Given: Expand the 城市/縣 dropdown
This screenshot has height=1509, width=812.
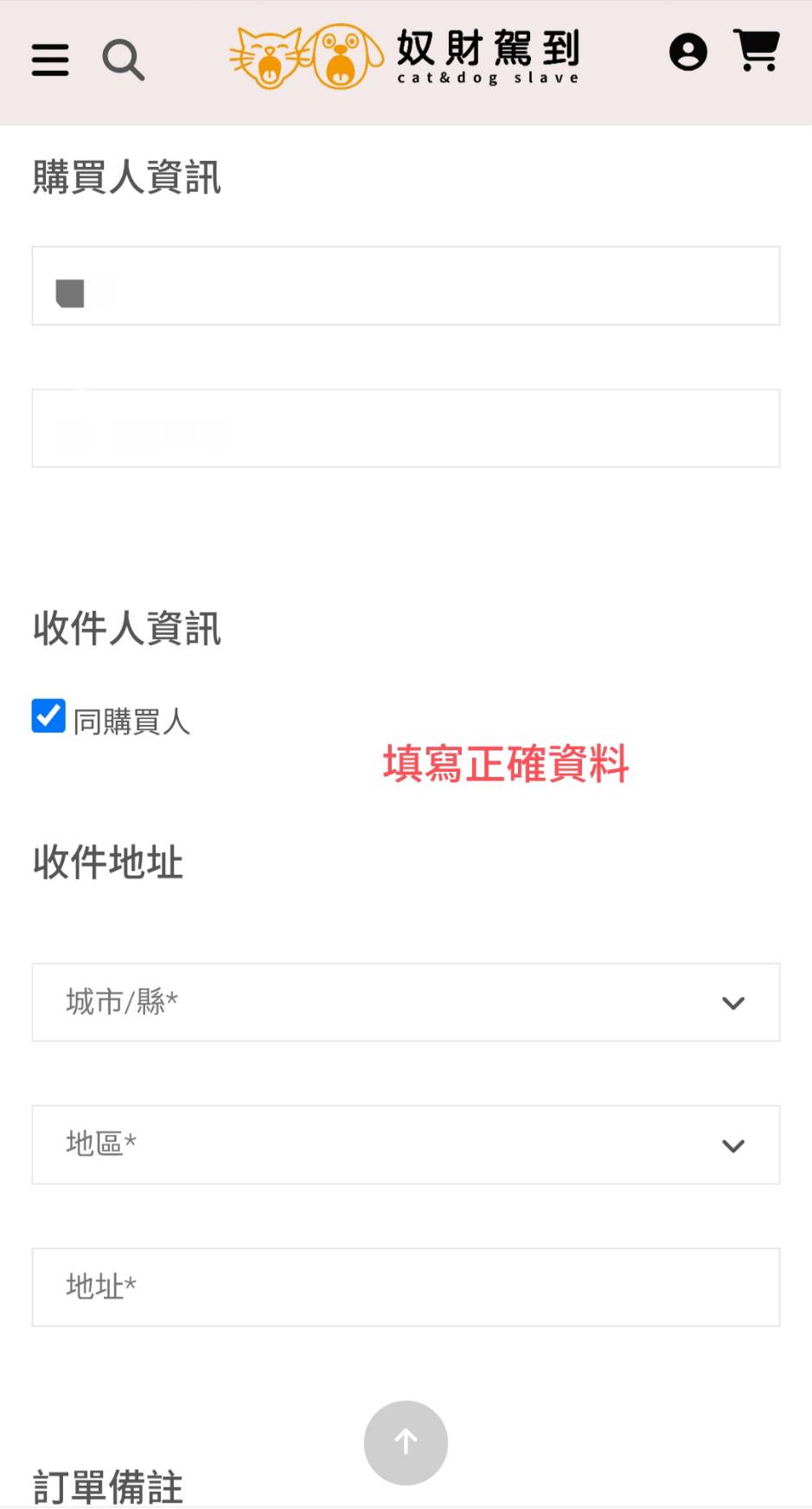Looking at the screenshot, I should point(406,1002).
